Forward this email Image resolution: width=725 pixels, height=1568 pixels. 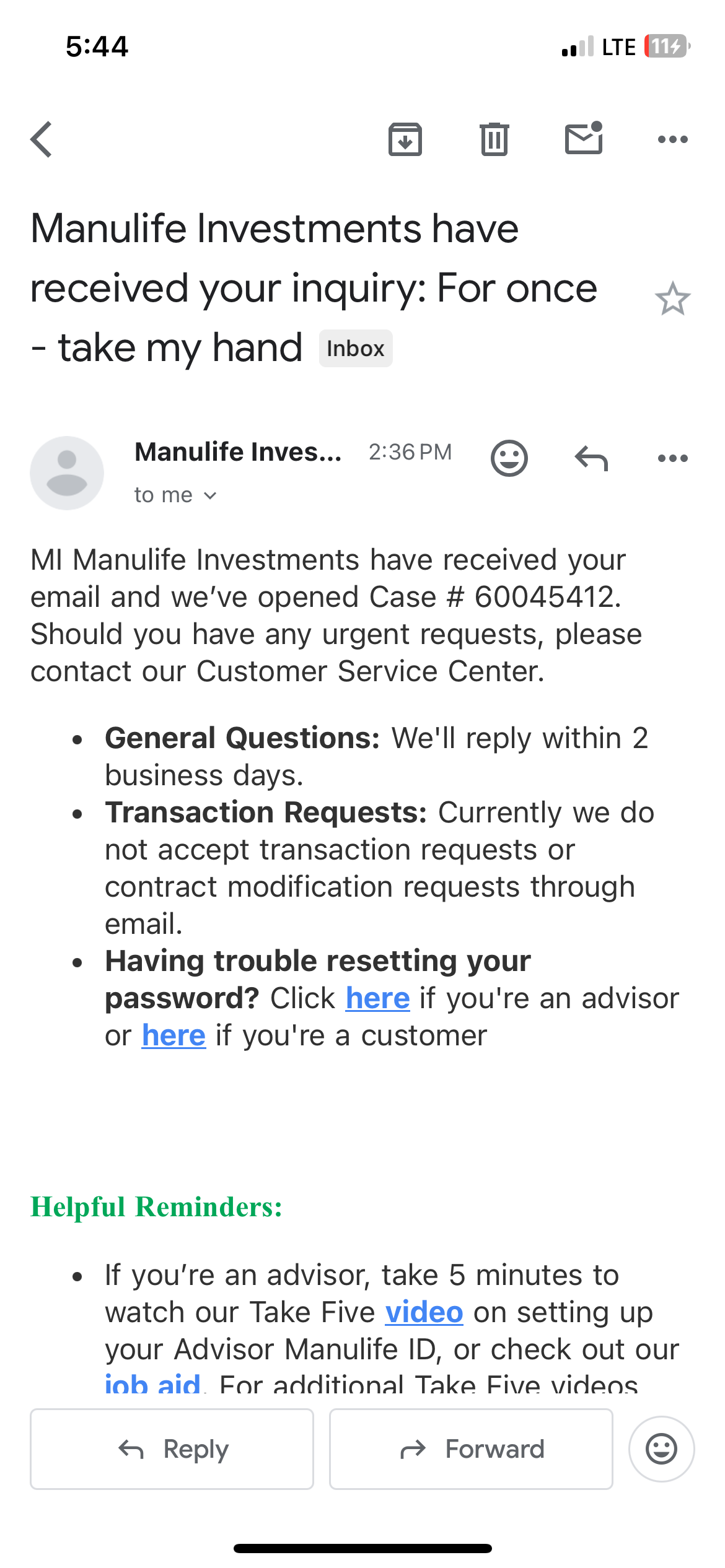click(471, 1449)
